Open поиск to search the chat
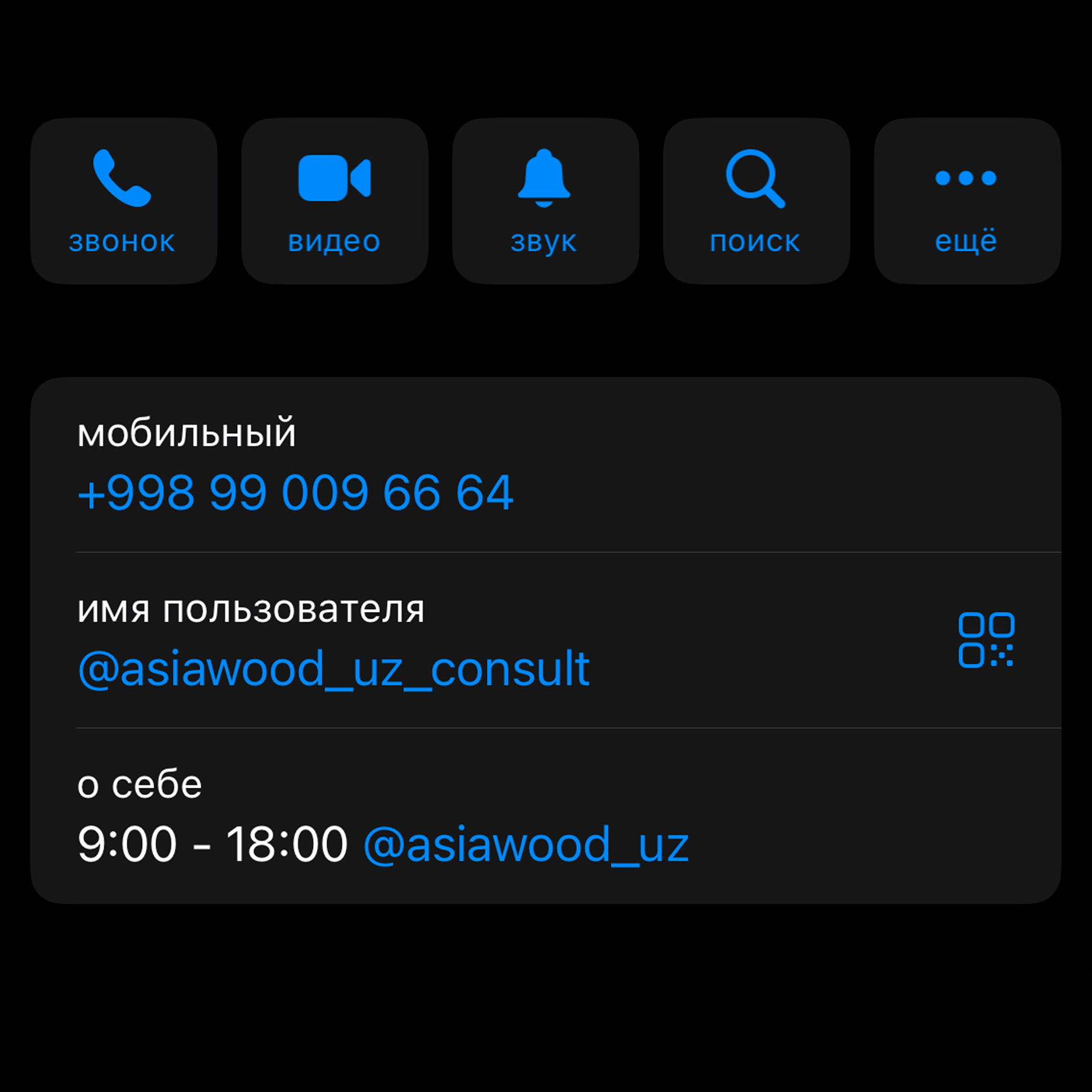1092x1092 pixels. [756, 201]
